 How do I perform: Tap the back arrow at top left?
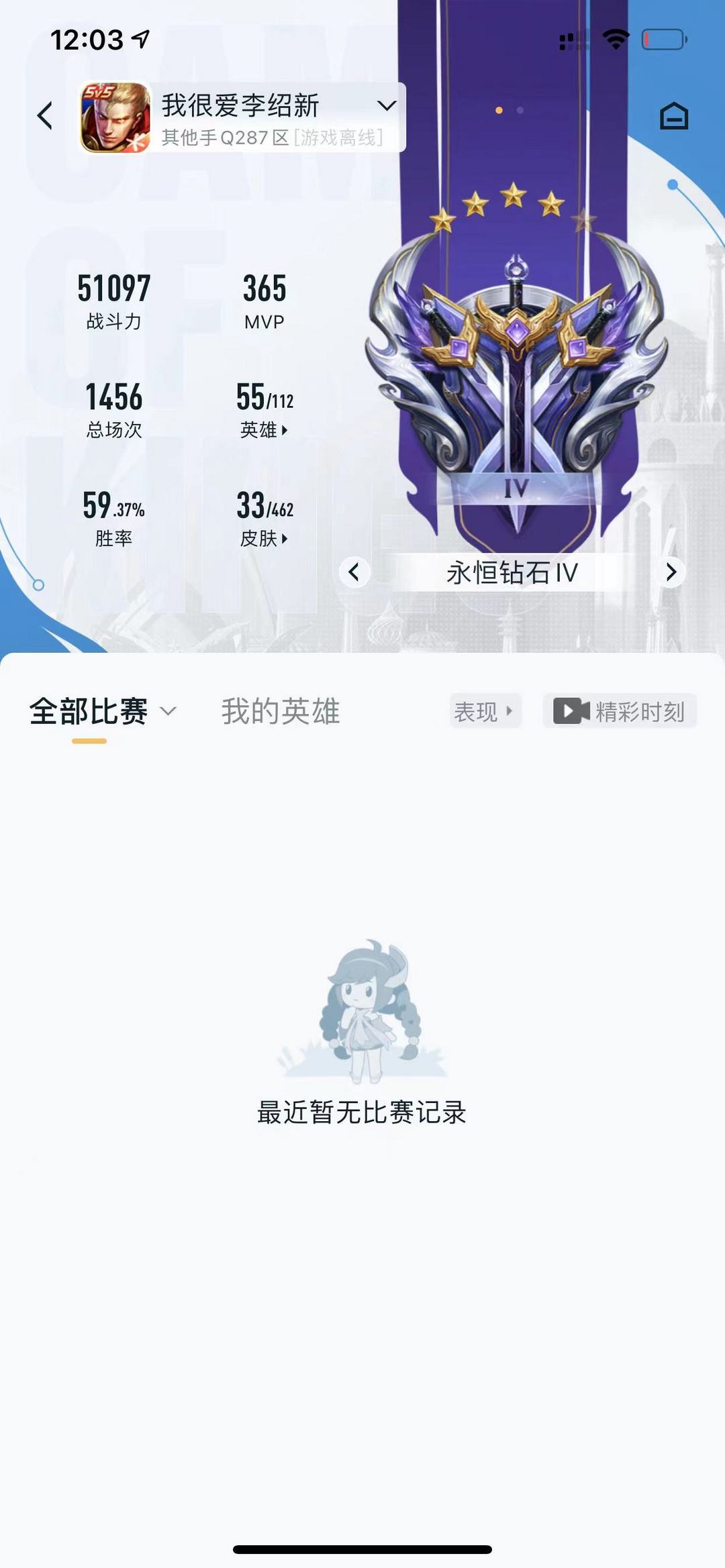pos(44,115)
